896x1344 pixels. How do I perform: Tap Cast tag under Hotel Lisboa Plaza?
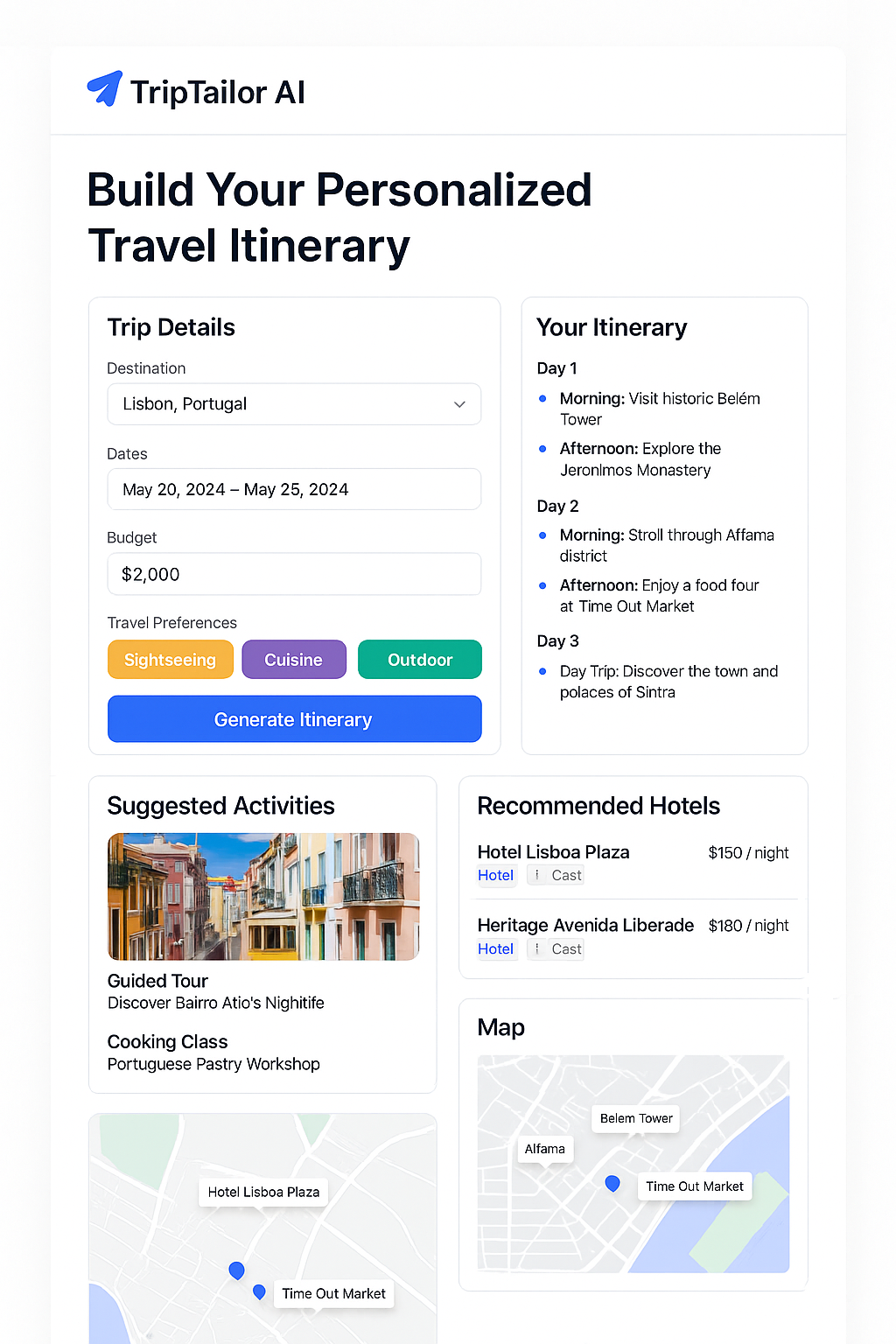(x=556, y=875)
